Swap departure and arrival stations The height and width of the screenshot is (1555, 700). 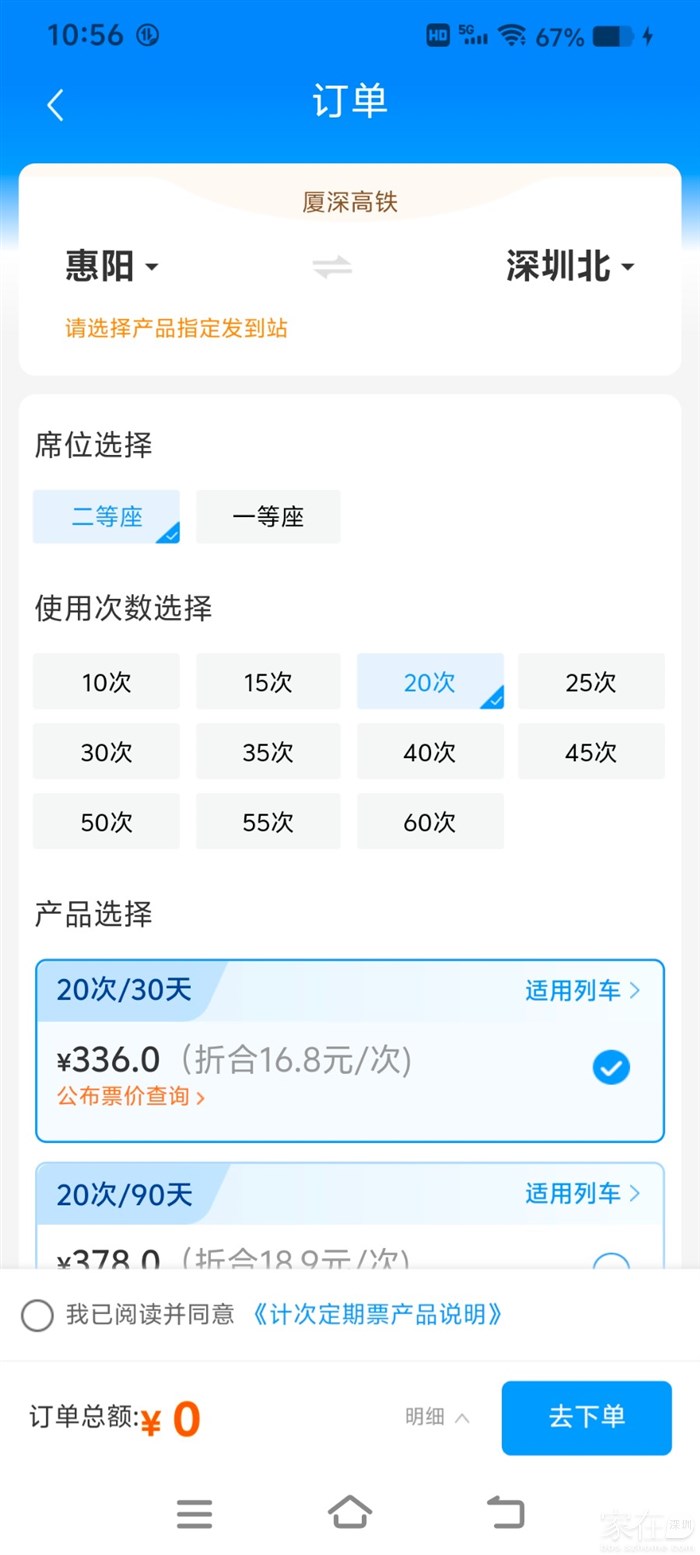[332, 267]
